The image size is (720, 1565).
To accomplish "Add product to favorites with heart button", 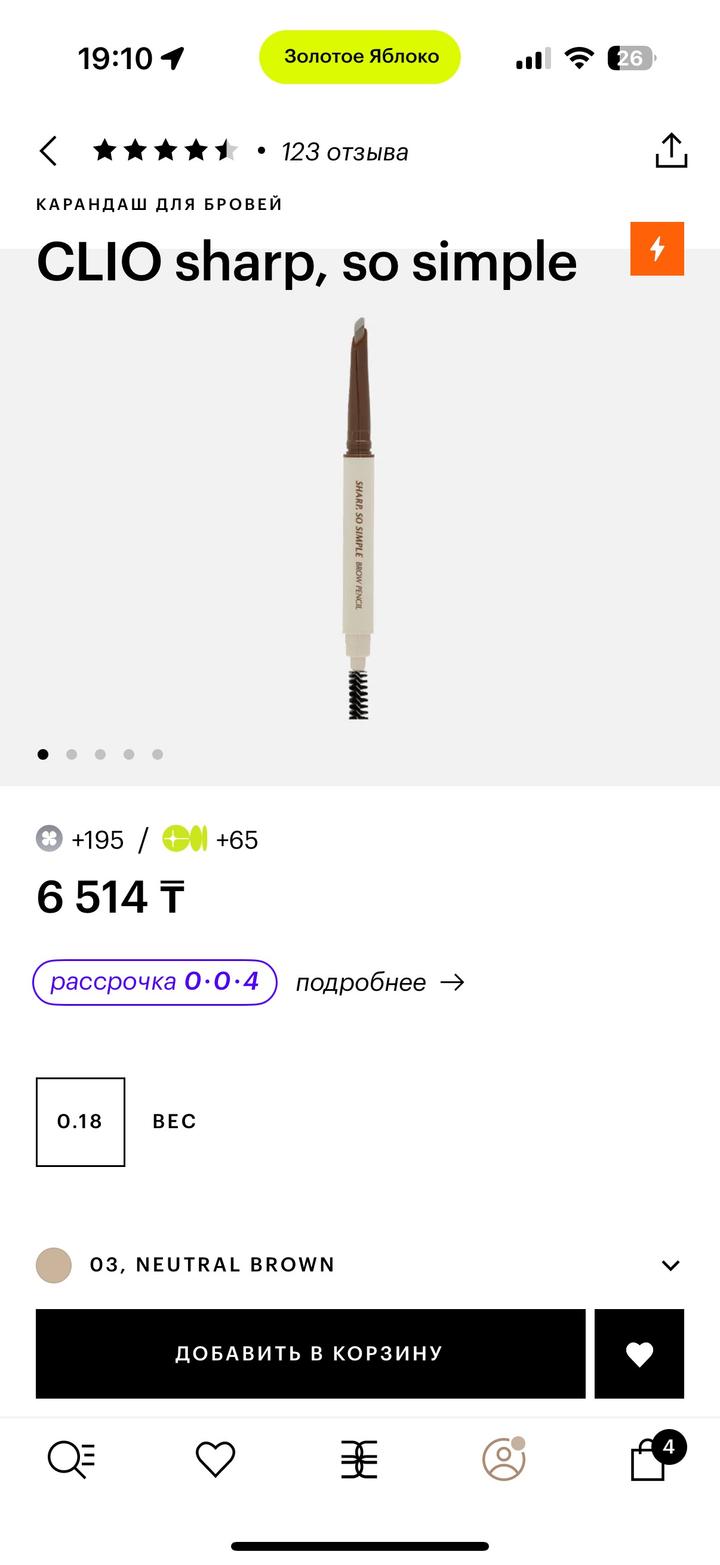I will click(x=639, y=1353).
